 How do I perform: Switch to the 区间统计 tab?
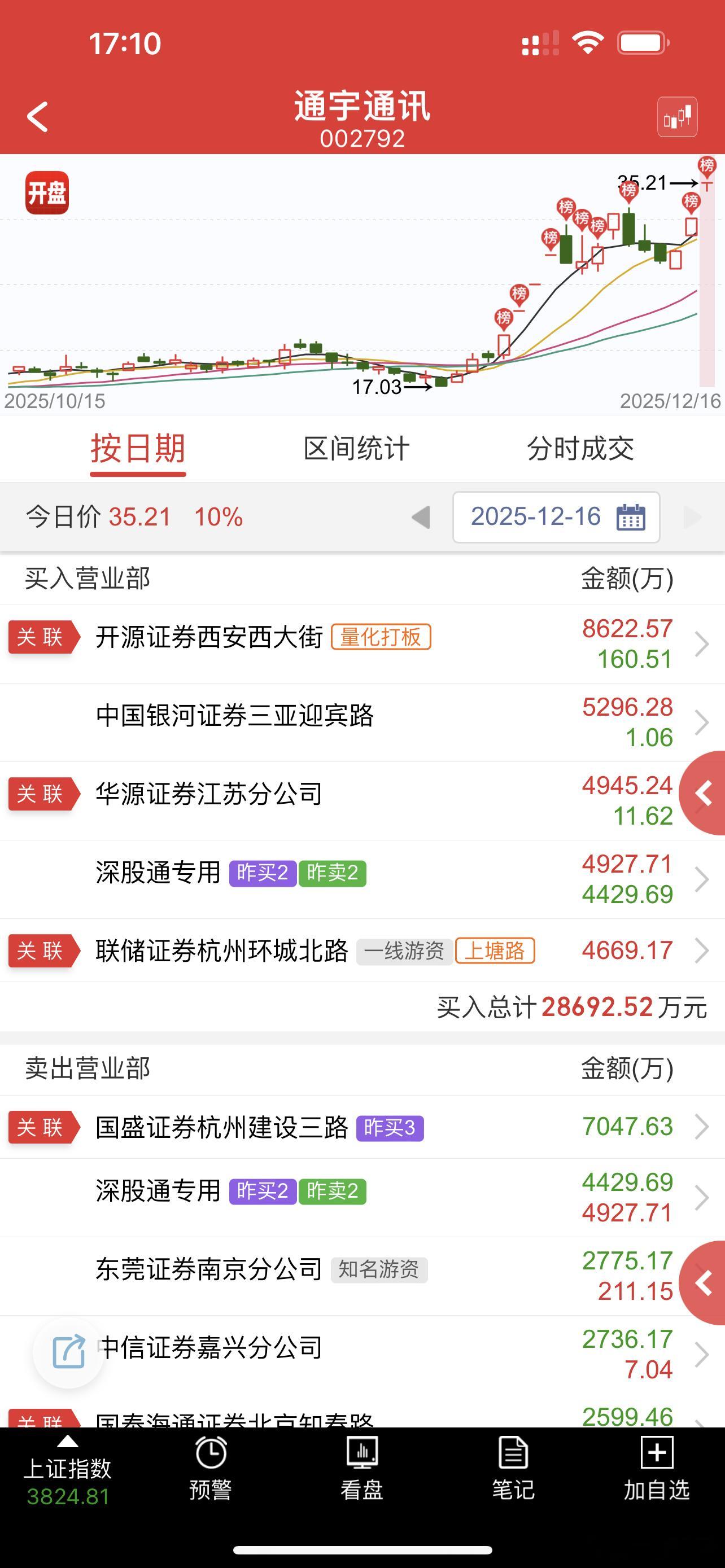(x=357, y=449)
